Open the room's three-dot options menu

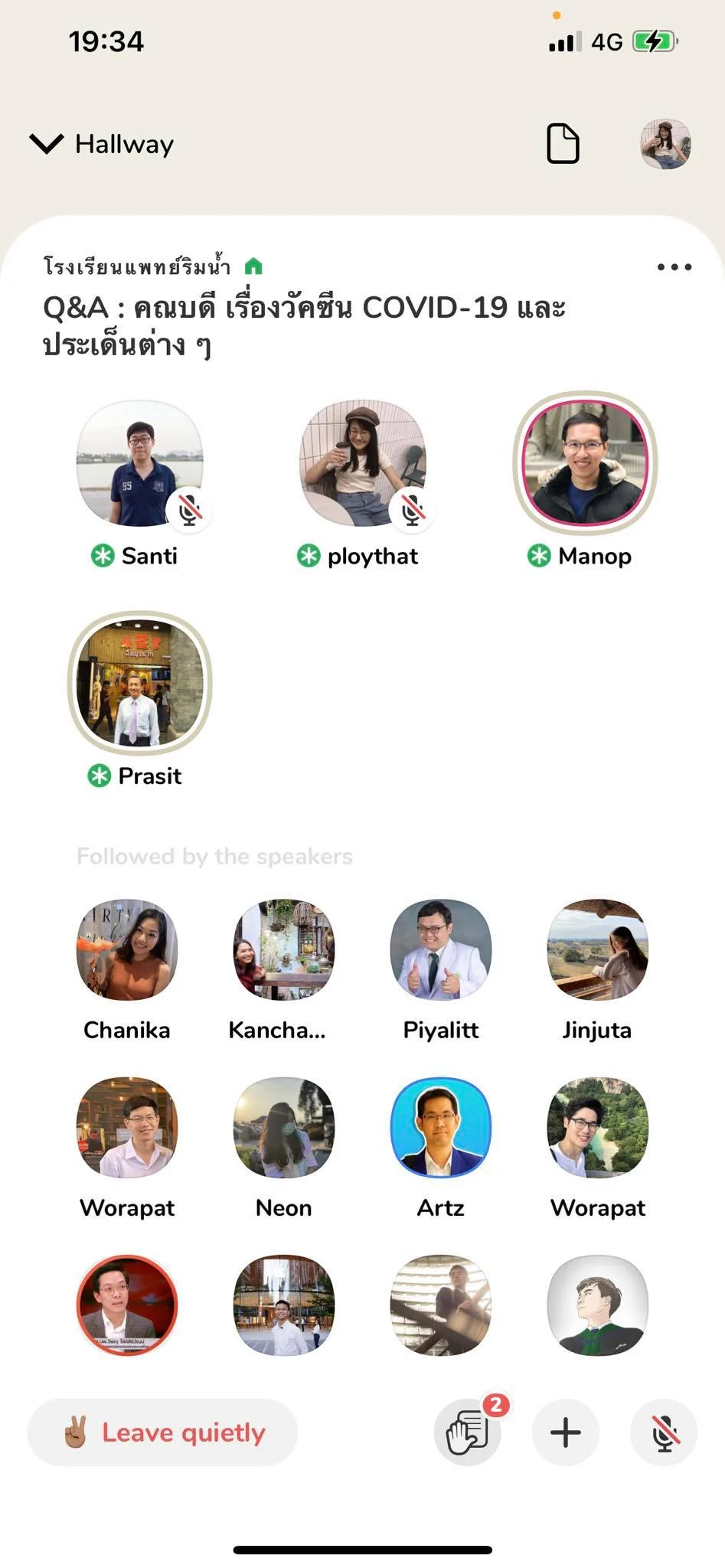pos(674,267)
